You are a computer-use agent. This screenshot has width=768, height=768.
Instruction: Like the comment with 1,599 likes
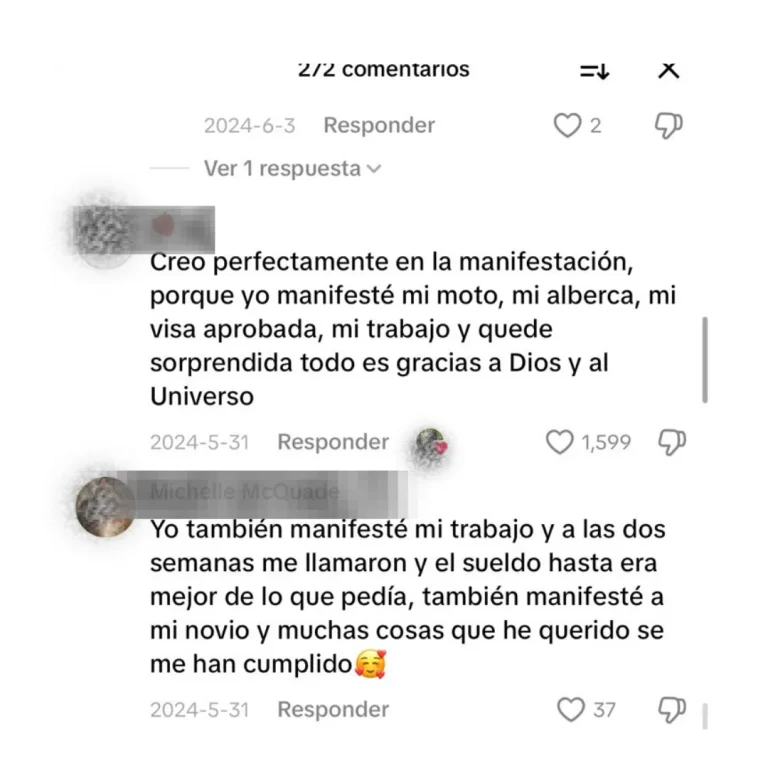coord(560,441)
